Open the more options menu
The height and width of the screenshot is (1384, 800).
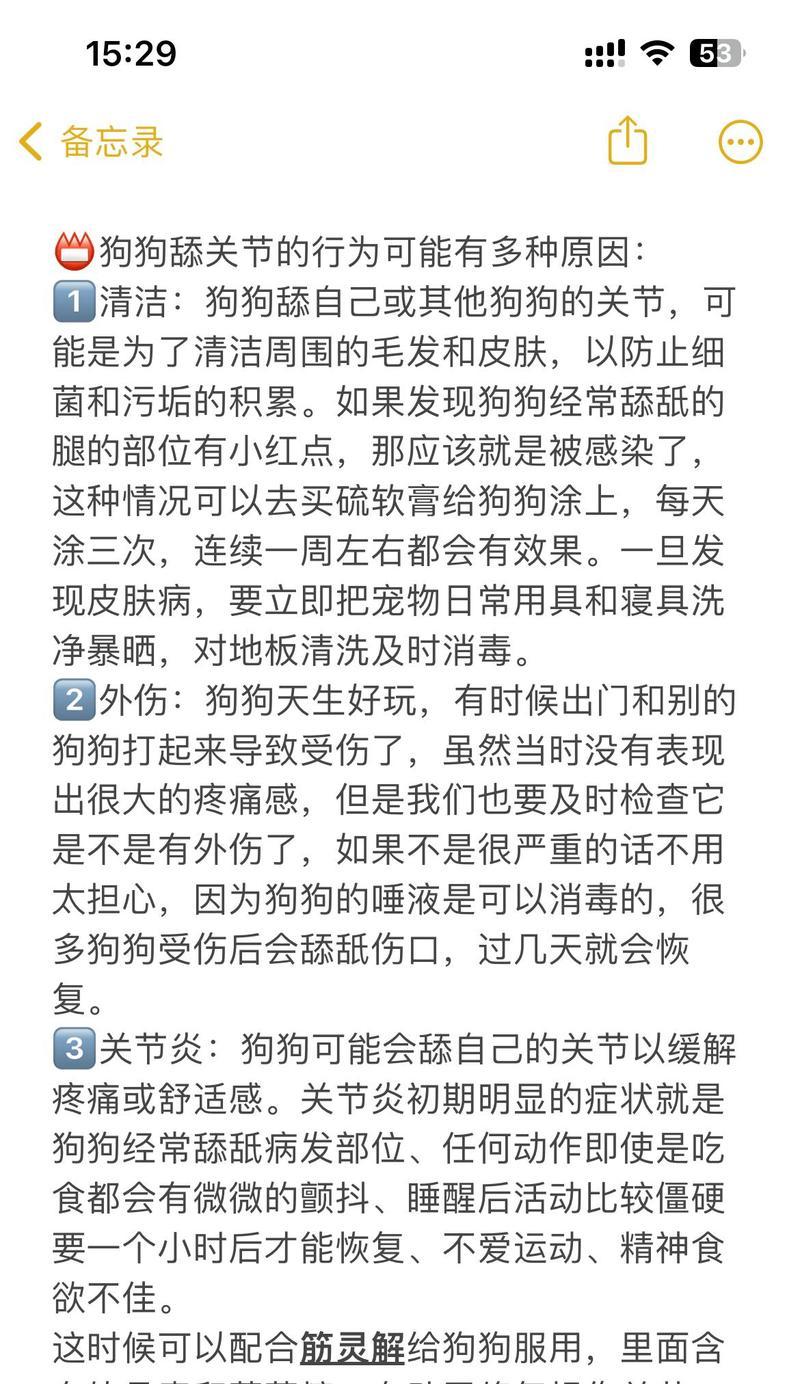[741, 141]
